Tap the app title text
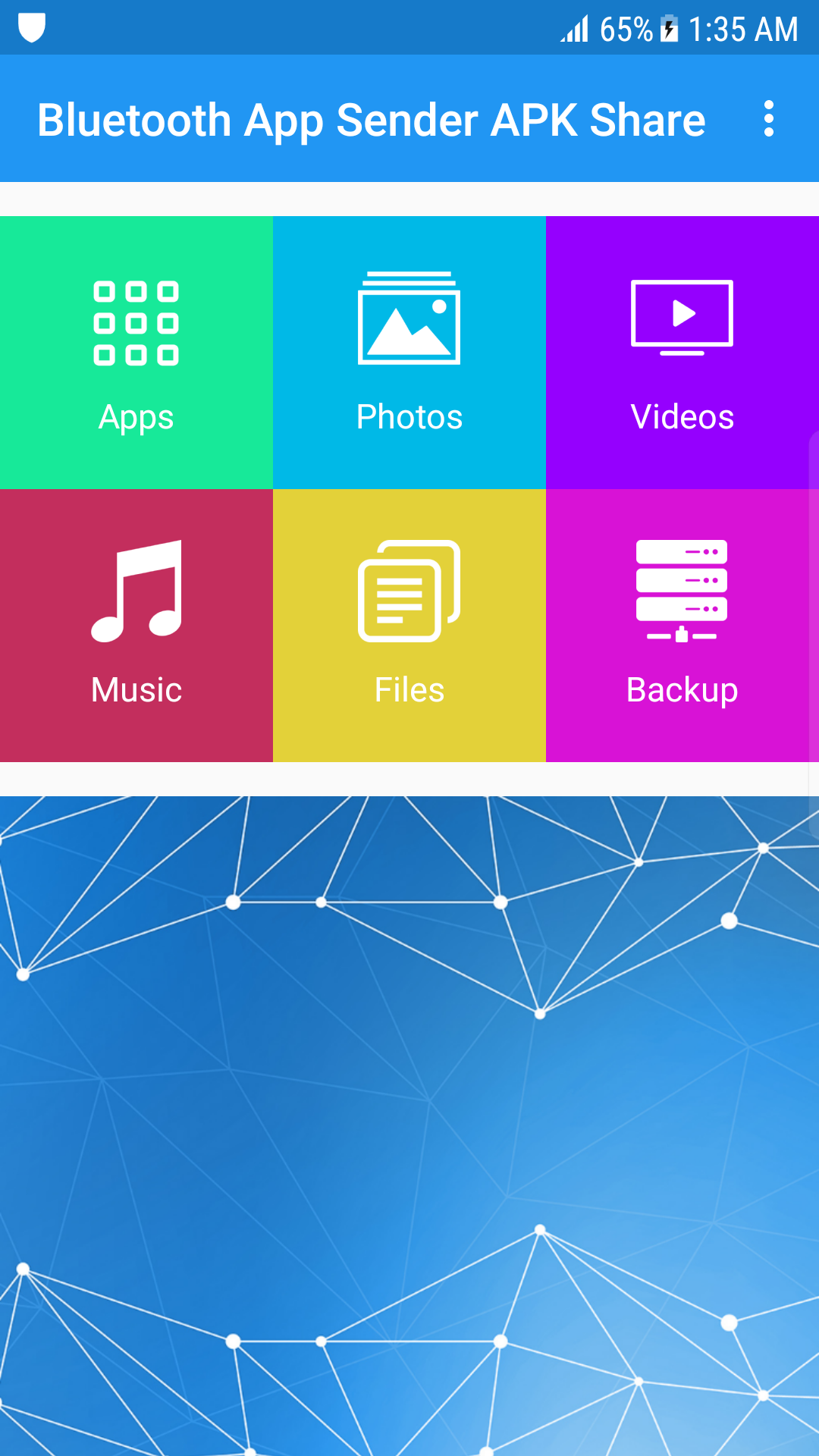The width and height of the screenshot is (819, 1456). [x=371, y=119]
